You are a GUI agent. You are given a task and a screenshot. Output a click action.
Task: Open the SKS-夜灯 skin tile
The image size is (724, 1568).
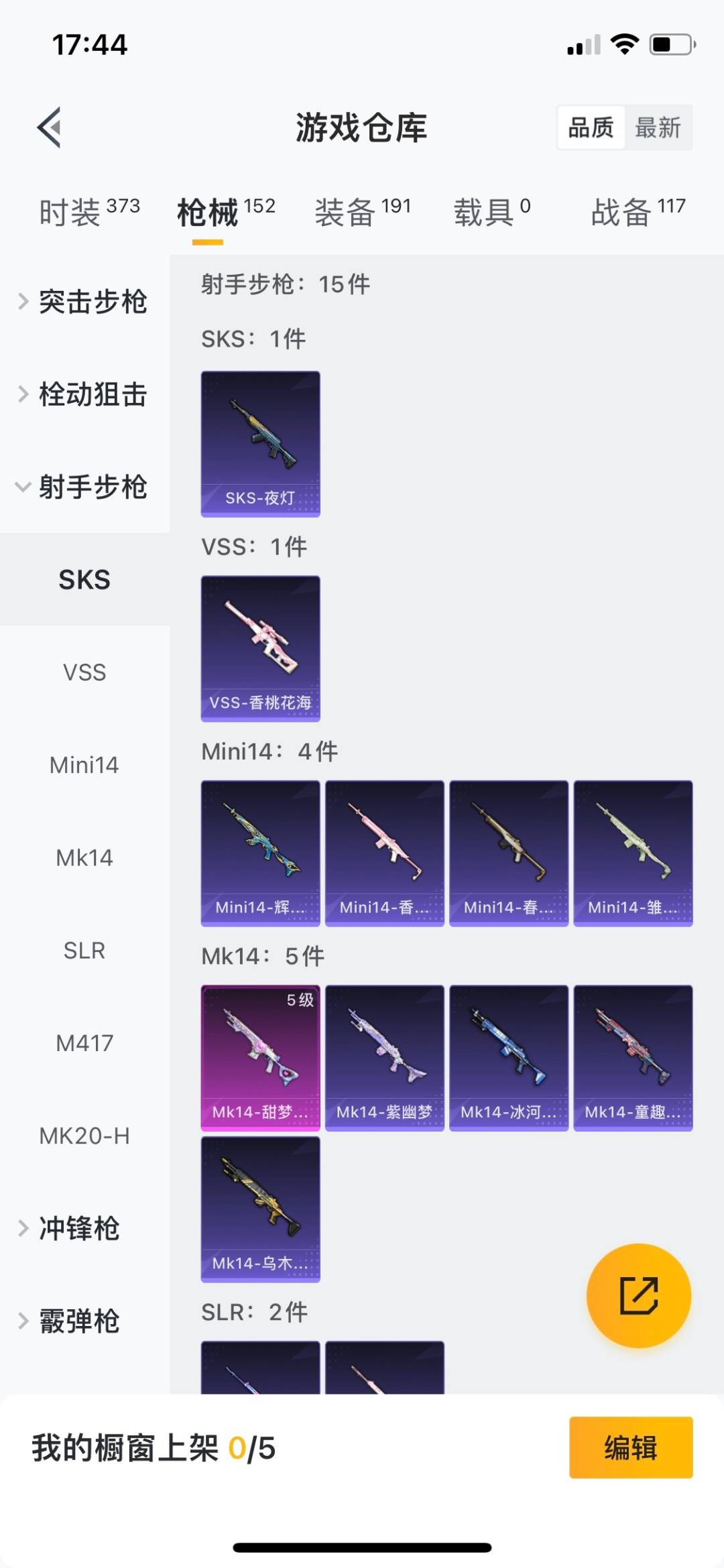(260, 444)
